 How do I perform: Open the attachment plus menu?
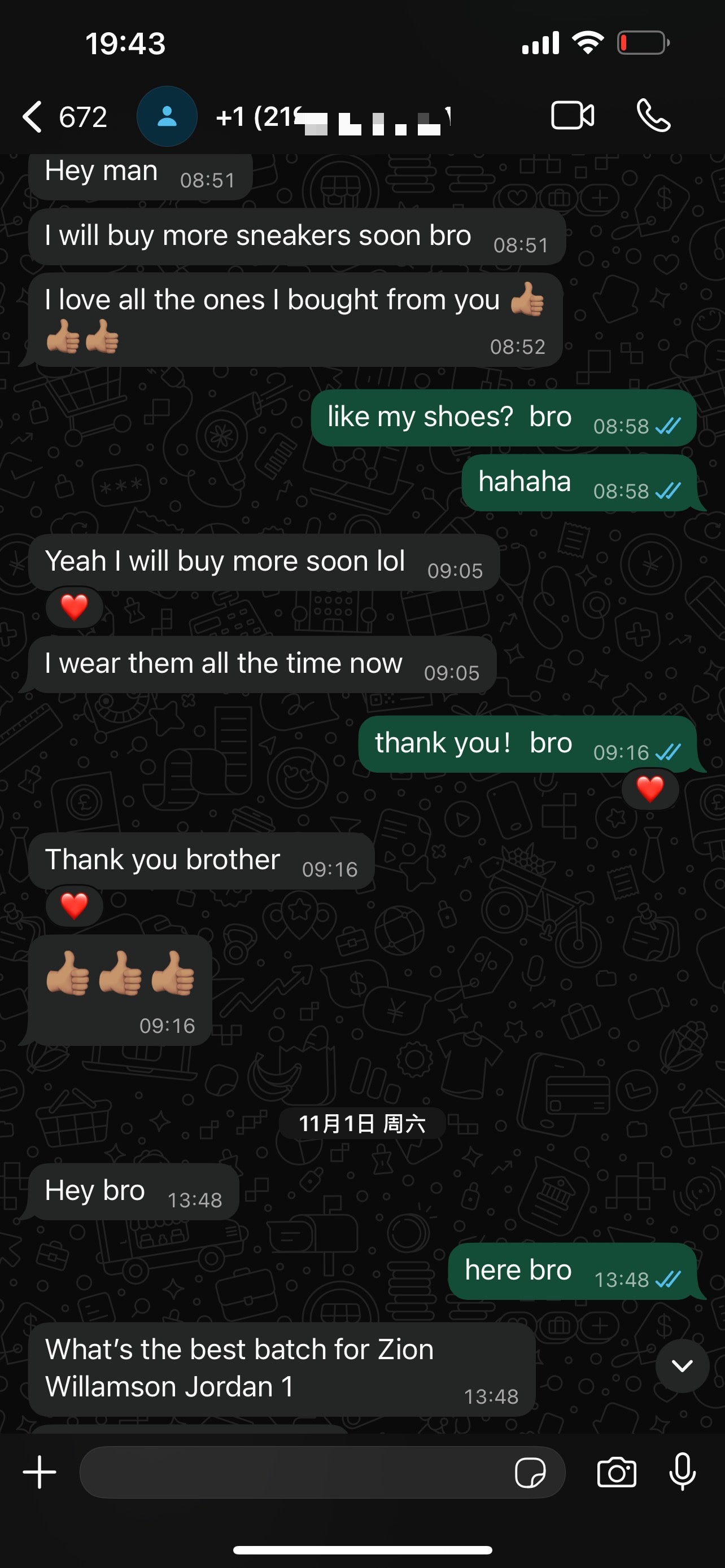40,1473
